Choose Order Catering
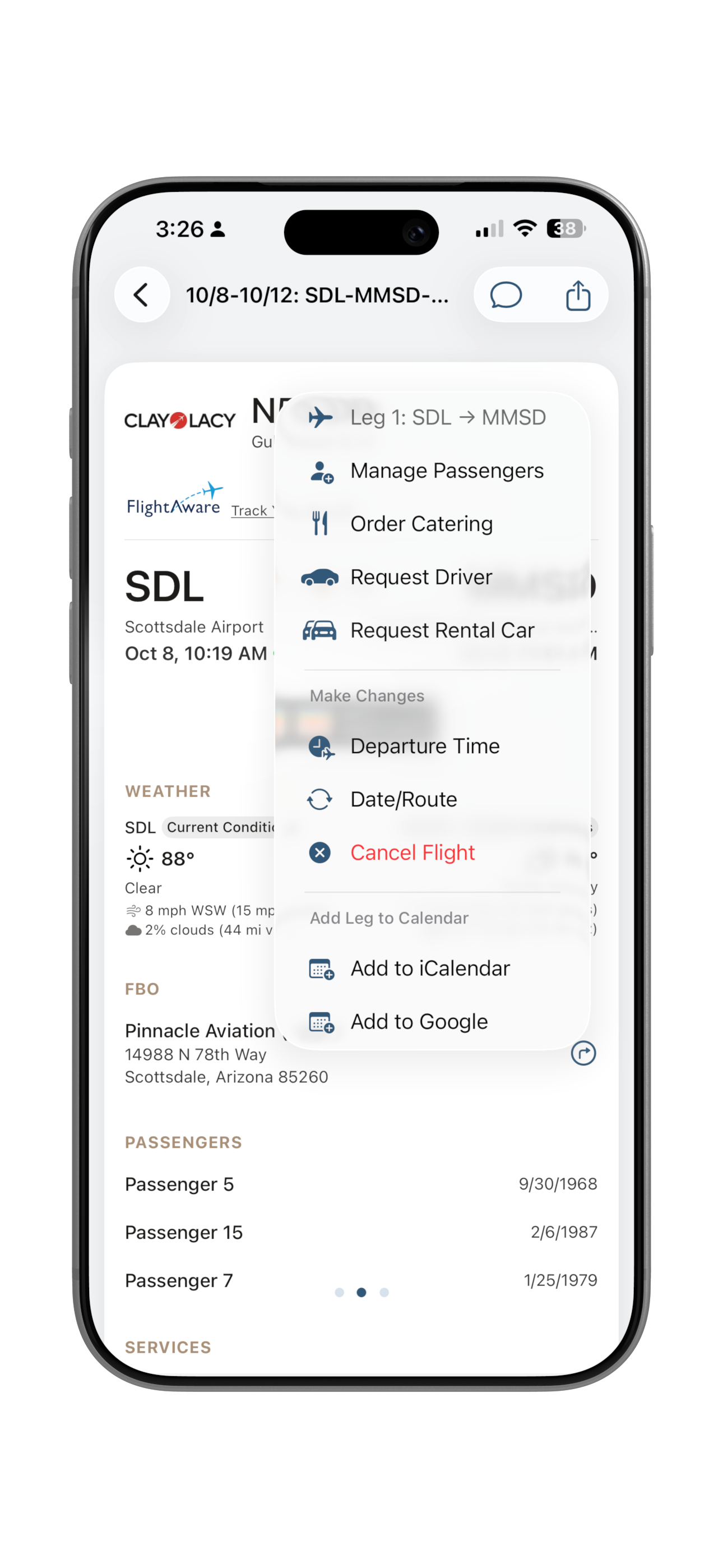 [x=421, y=523]
